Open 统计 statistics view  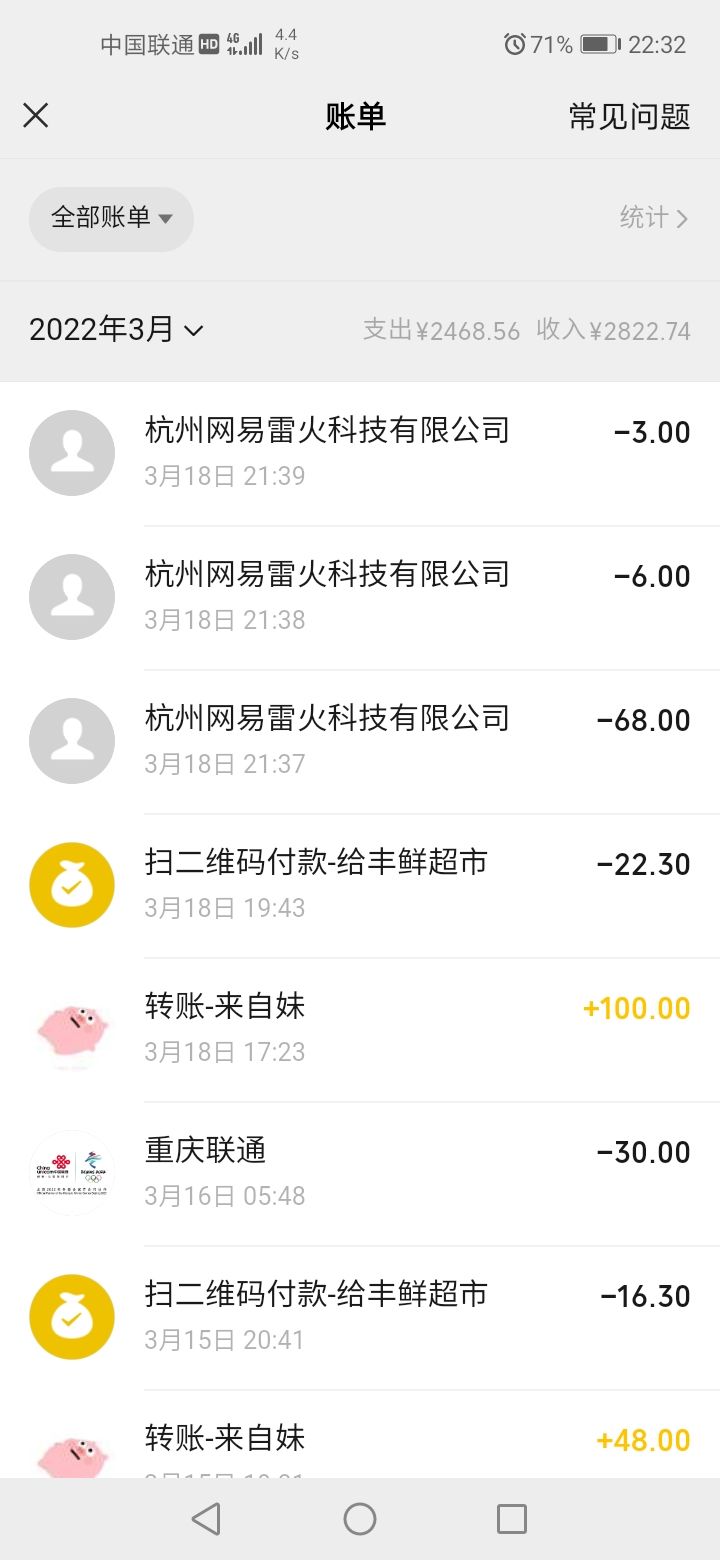point(653,218)
